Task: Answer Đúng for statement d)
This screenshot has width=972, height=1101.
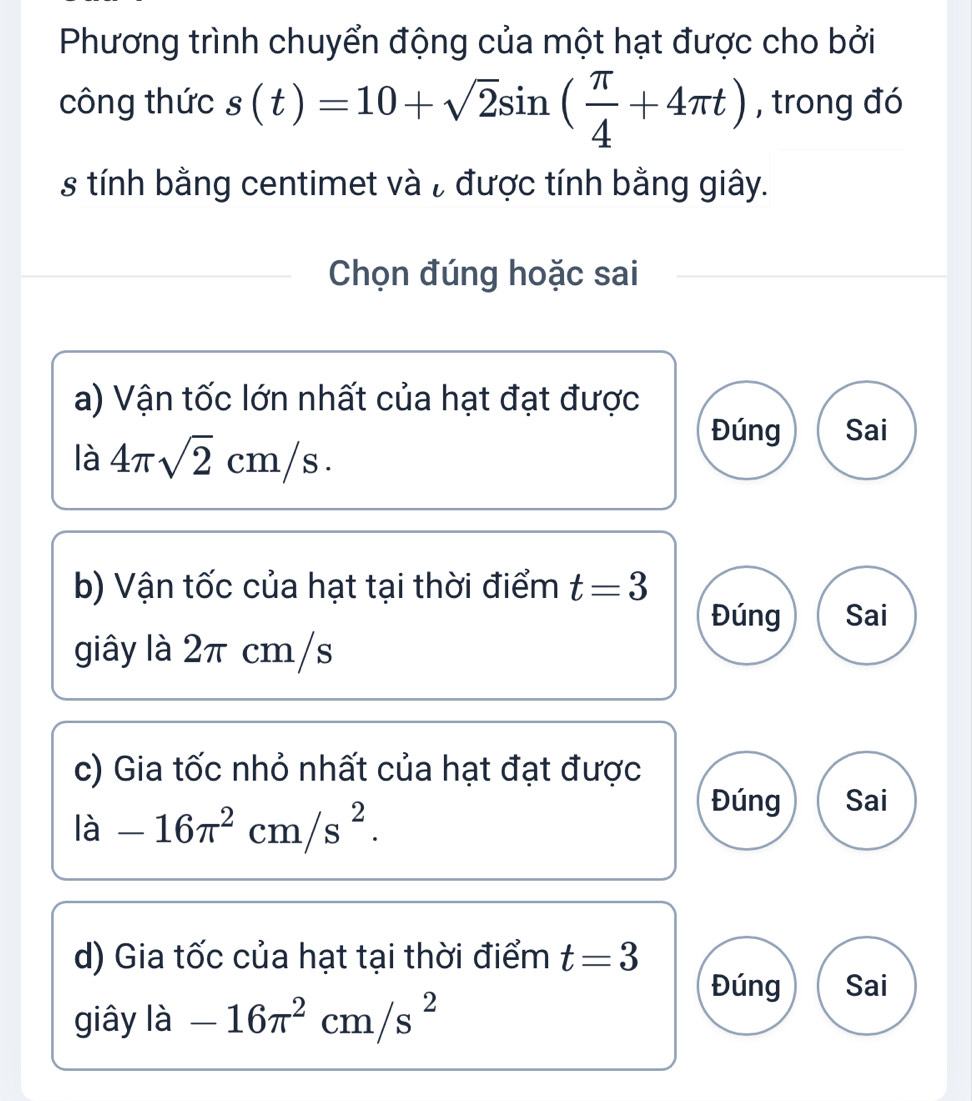Action: (x=746, y=986)
